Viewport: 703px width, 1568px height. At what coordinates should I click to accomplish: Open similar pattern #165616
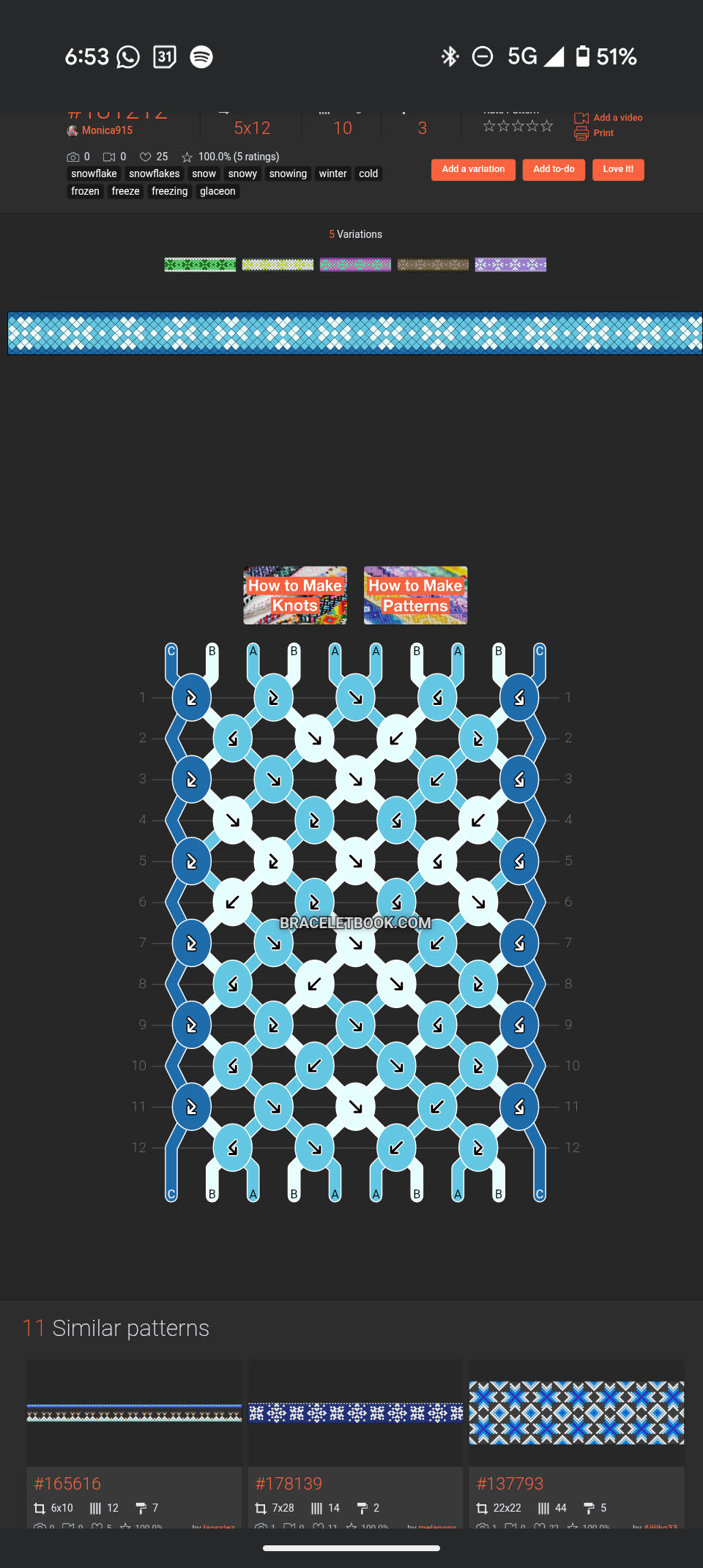pyautogui.click(x=67, y=1483)
